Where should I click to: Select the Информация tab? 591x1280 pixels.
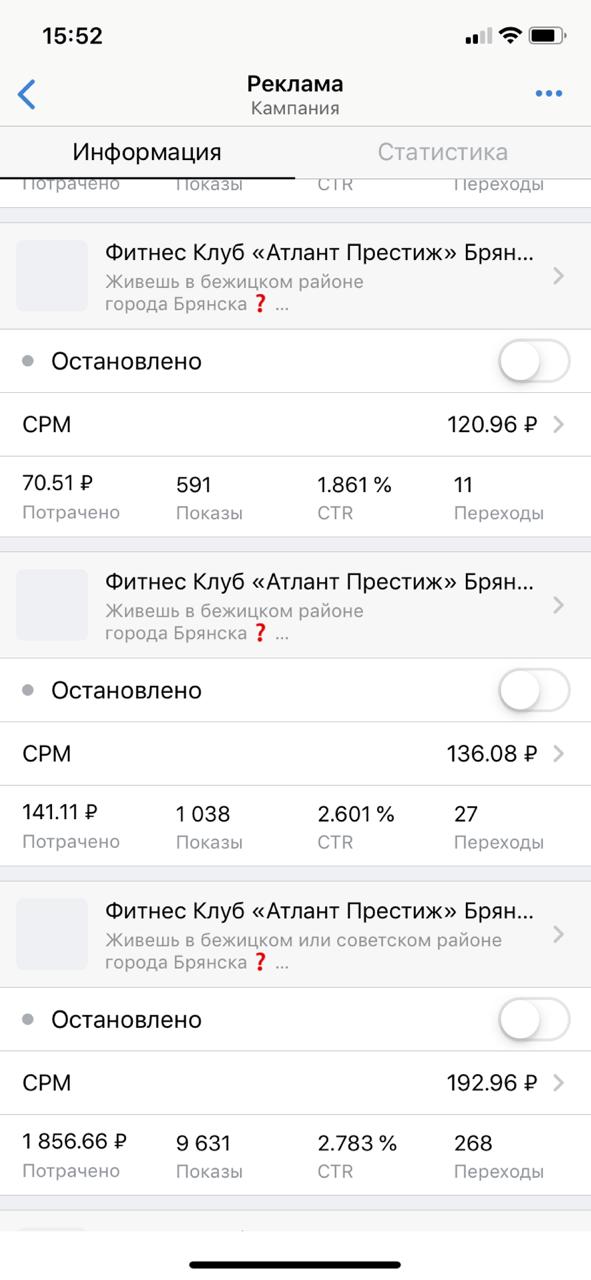[147, 152]
